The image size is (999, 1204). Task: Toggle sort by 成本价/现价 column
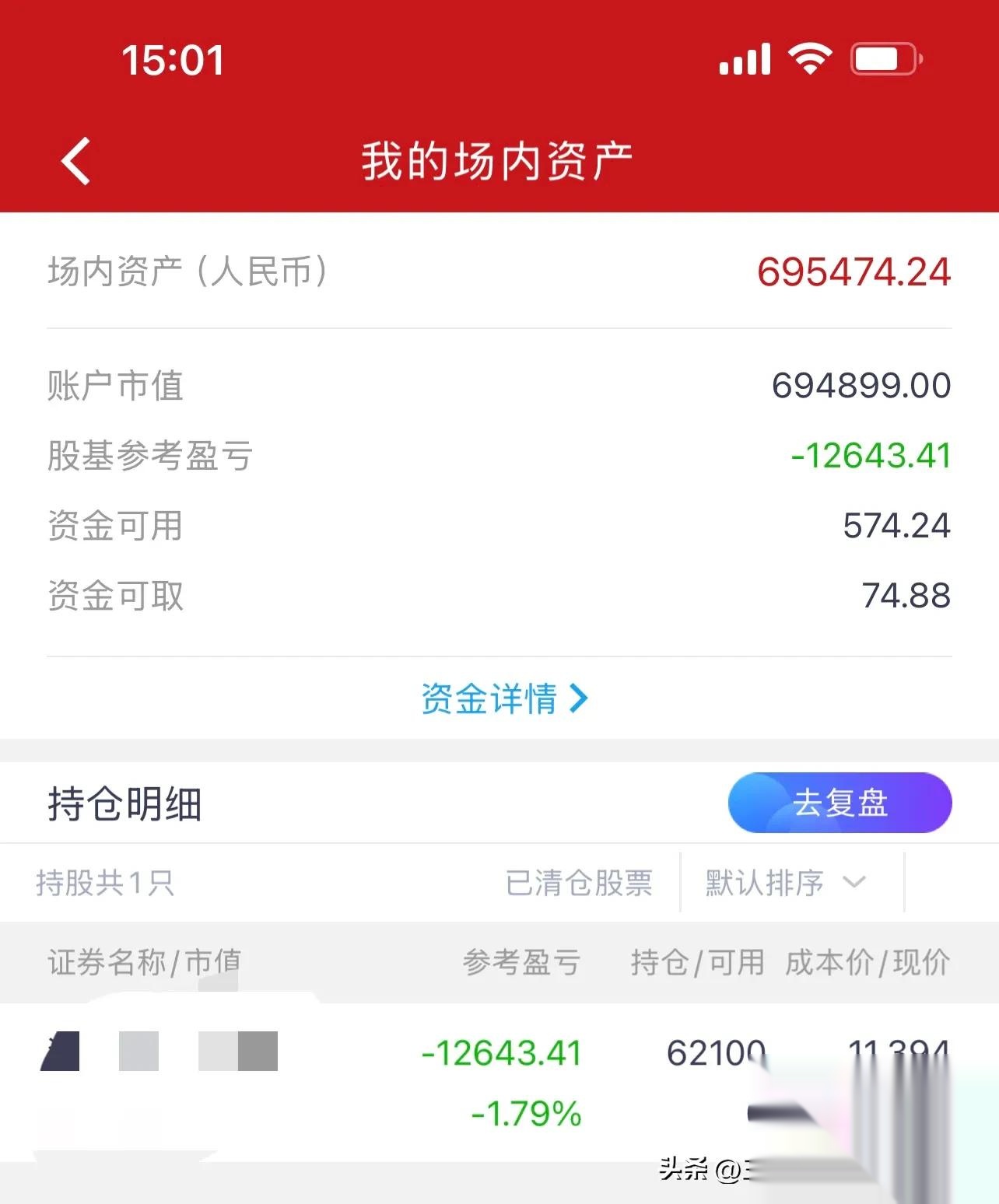point(866,962)
